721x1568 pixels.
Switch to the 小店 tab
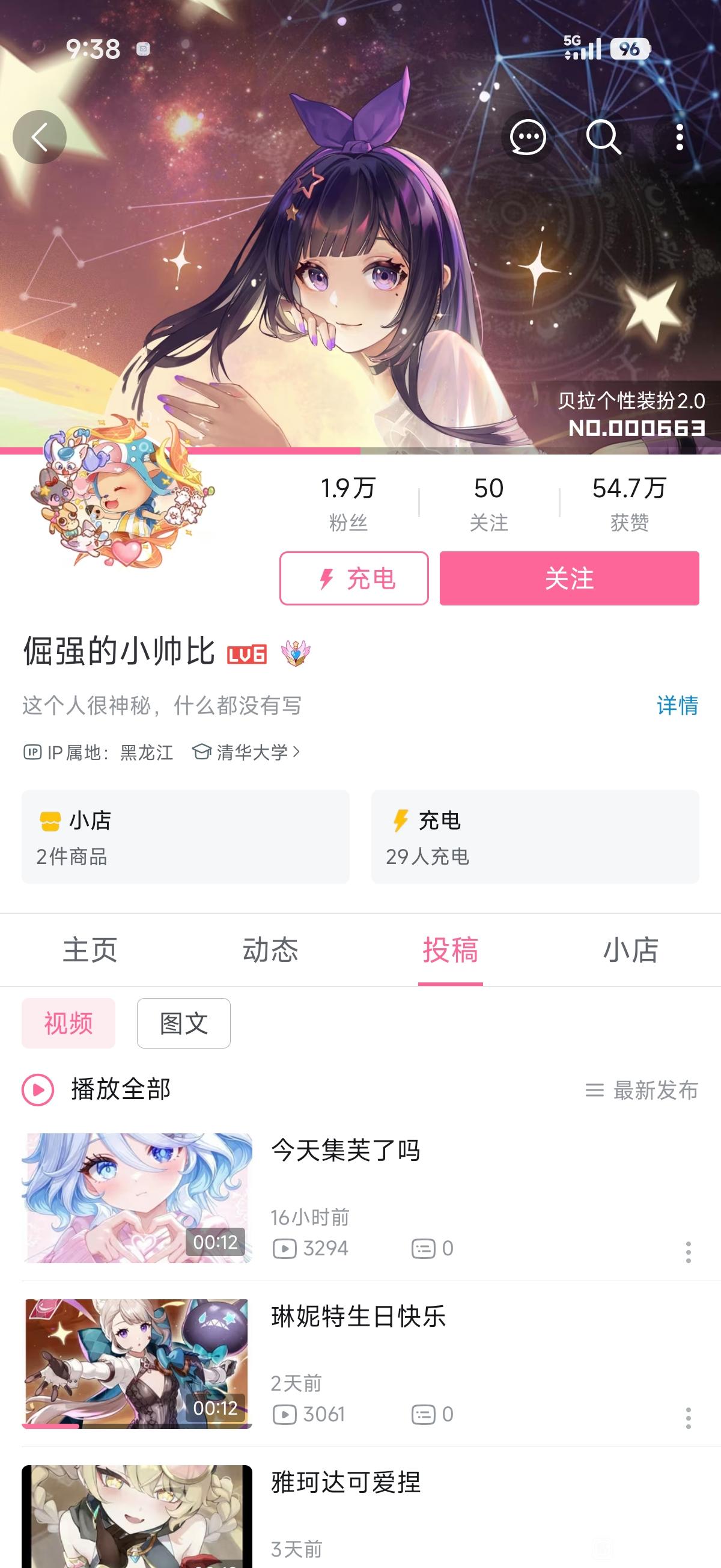click(x=630, y=950)
